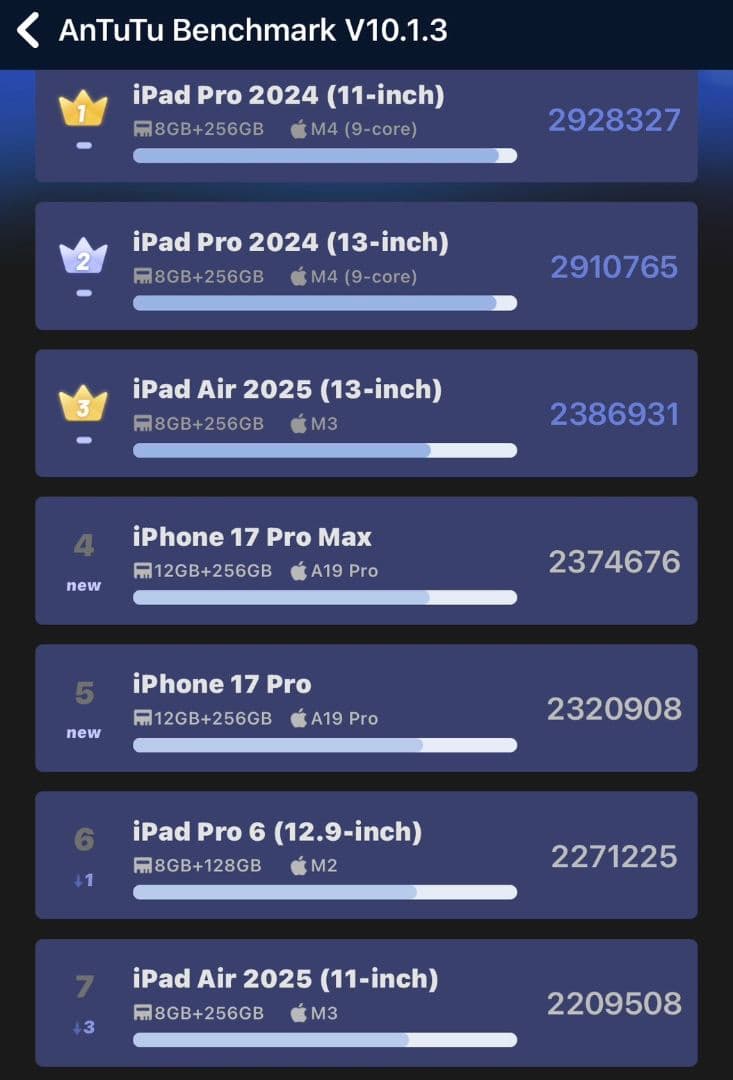Tap the 'new' badge under rank 5

[x=83, y=732]
